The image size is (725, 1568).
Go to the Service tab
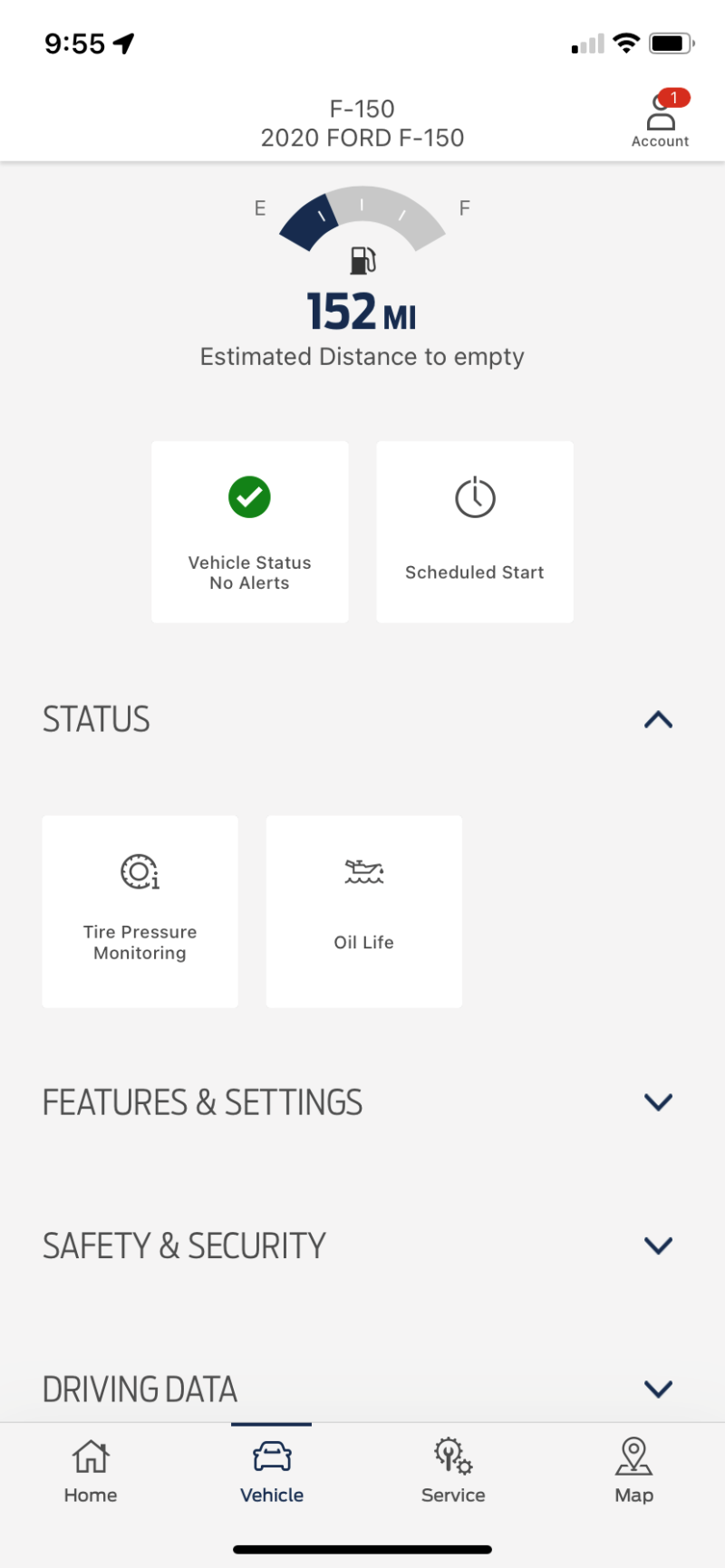(x=453, y=1470)
